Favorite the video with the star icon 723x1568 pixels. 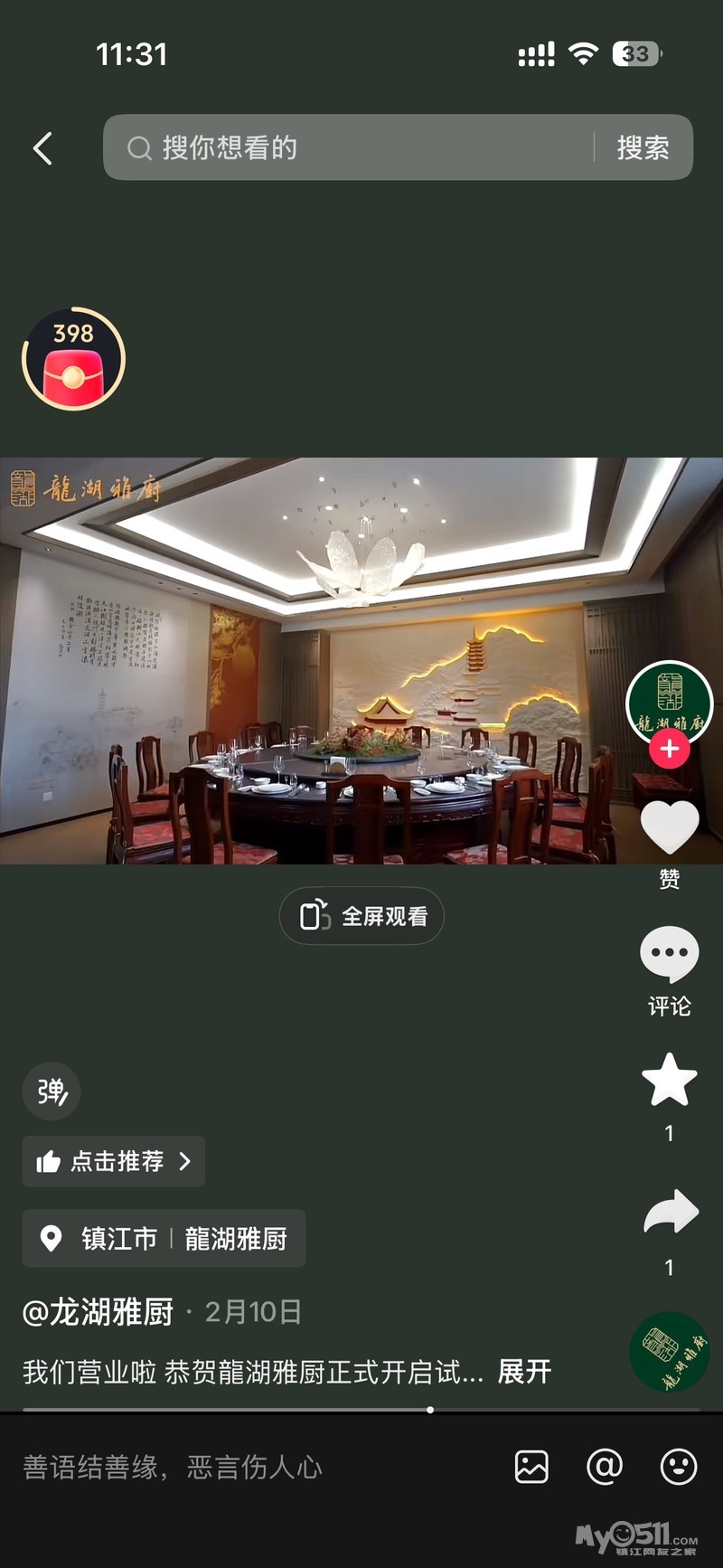tap(669, 1081)
